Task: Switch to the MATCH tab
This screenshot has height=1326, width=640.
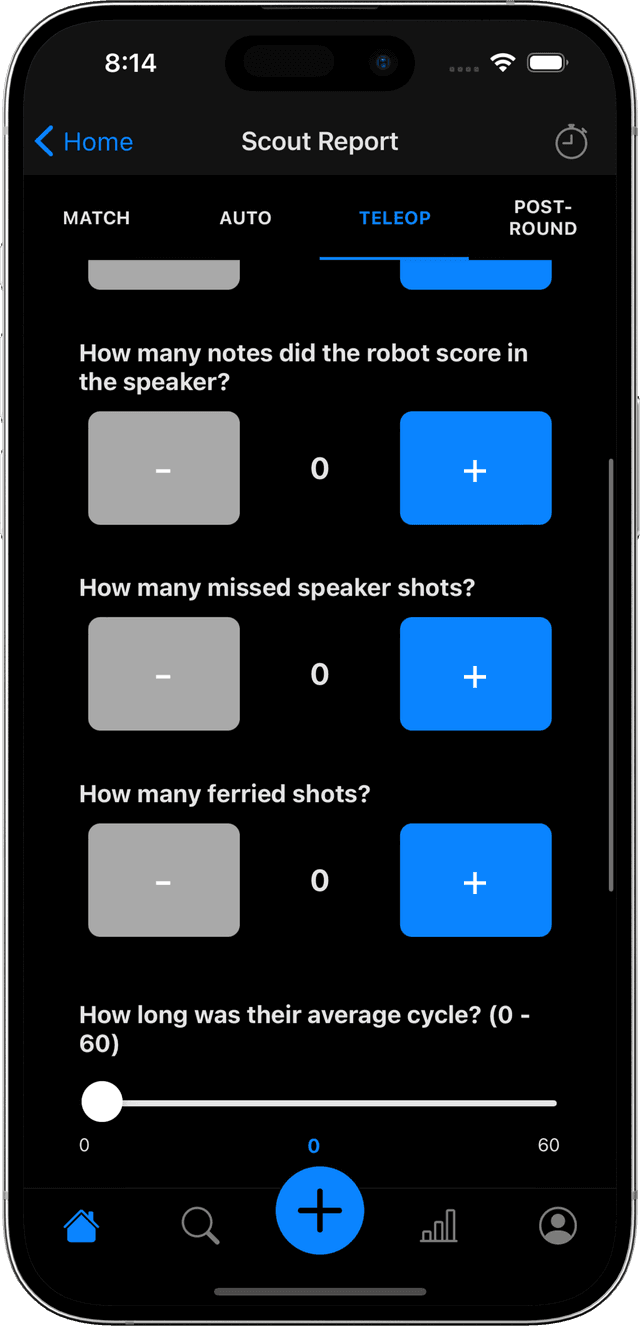Action: point(96,218)
